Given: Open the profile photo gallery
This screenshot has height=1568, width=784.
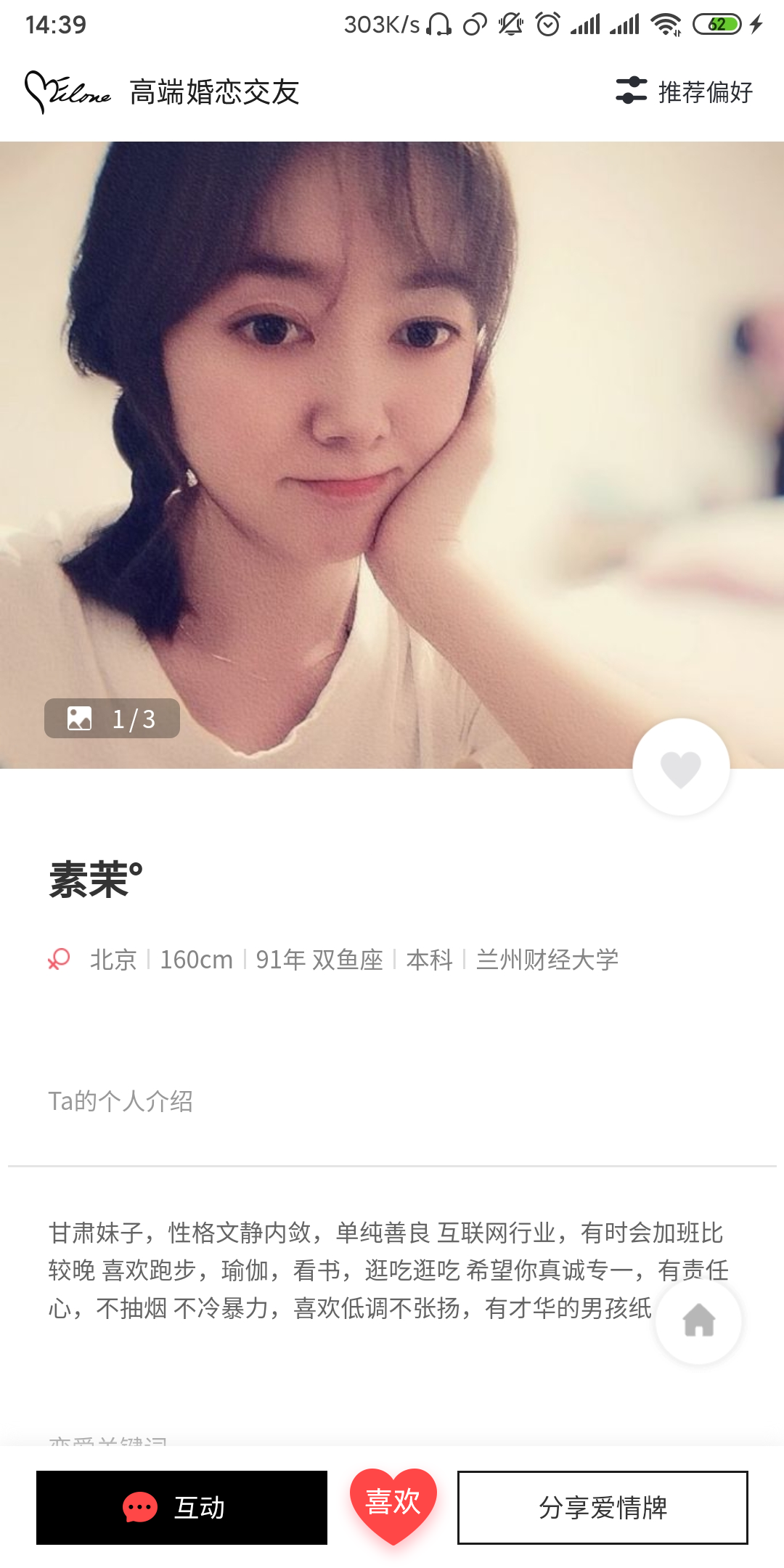Looking at the screenshot, I should 392,455.
